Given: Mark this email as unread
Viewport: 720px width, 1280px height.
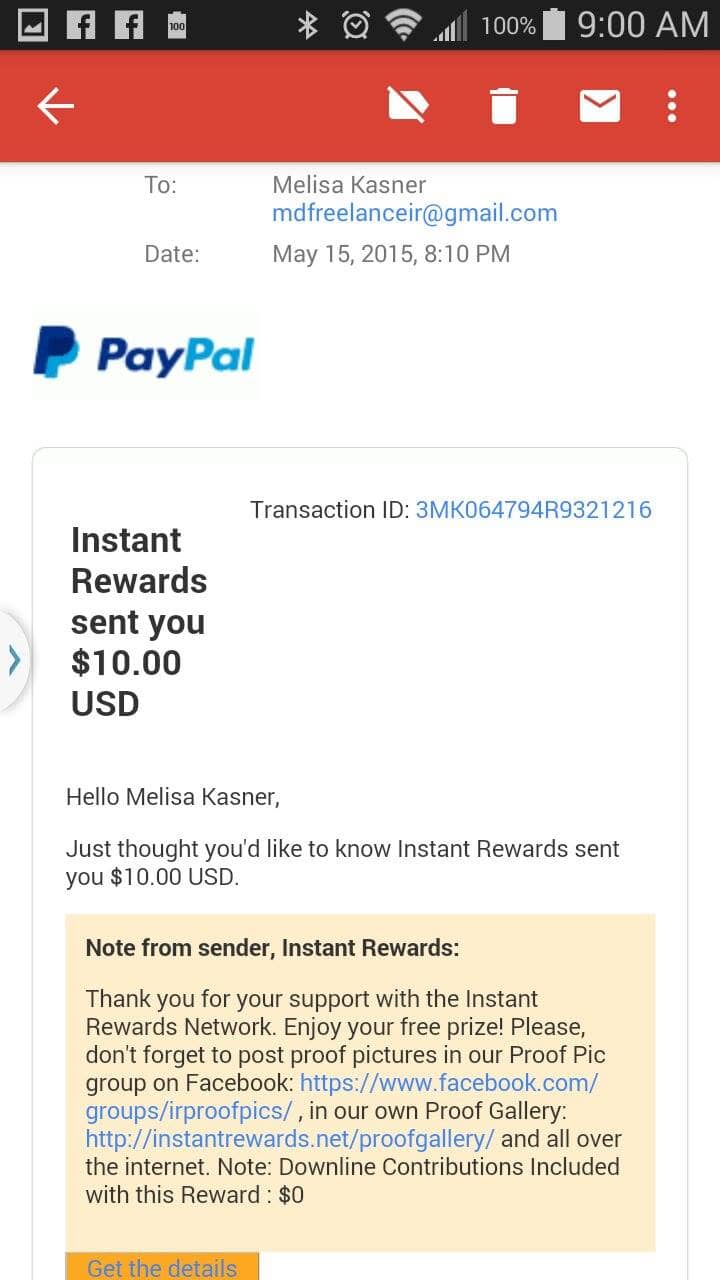Looking at the screenshot, I should (x=600, y=106).
